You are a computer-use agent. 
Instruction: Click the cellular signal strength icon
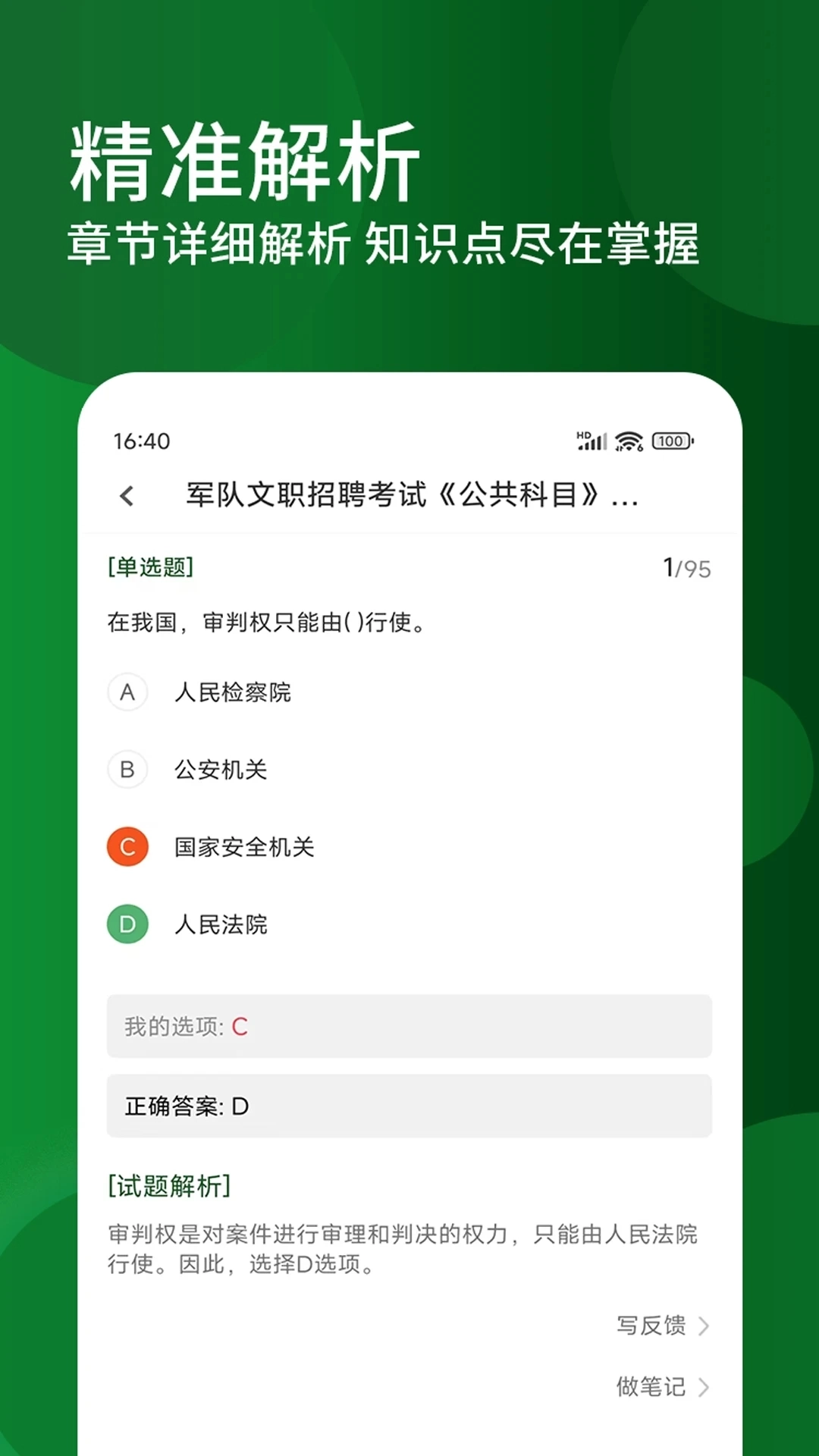[x=595, y=440]
